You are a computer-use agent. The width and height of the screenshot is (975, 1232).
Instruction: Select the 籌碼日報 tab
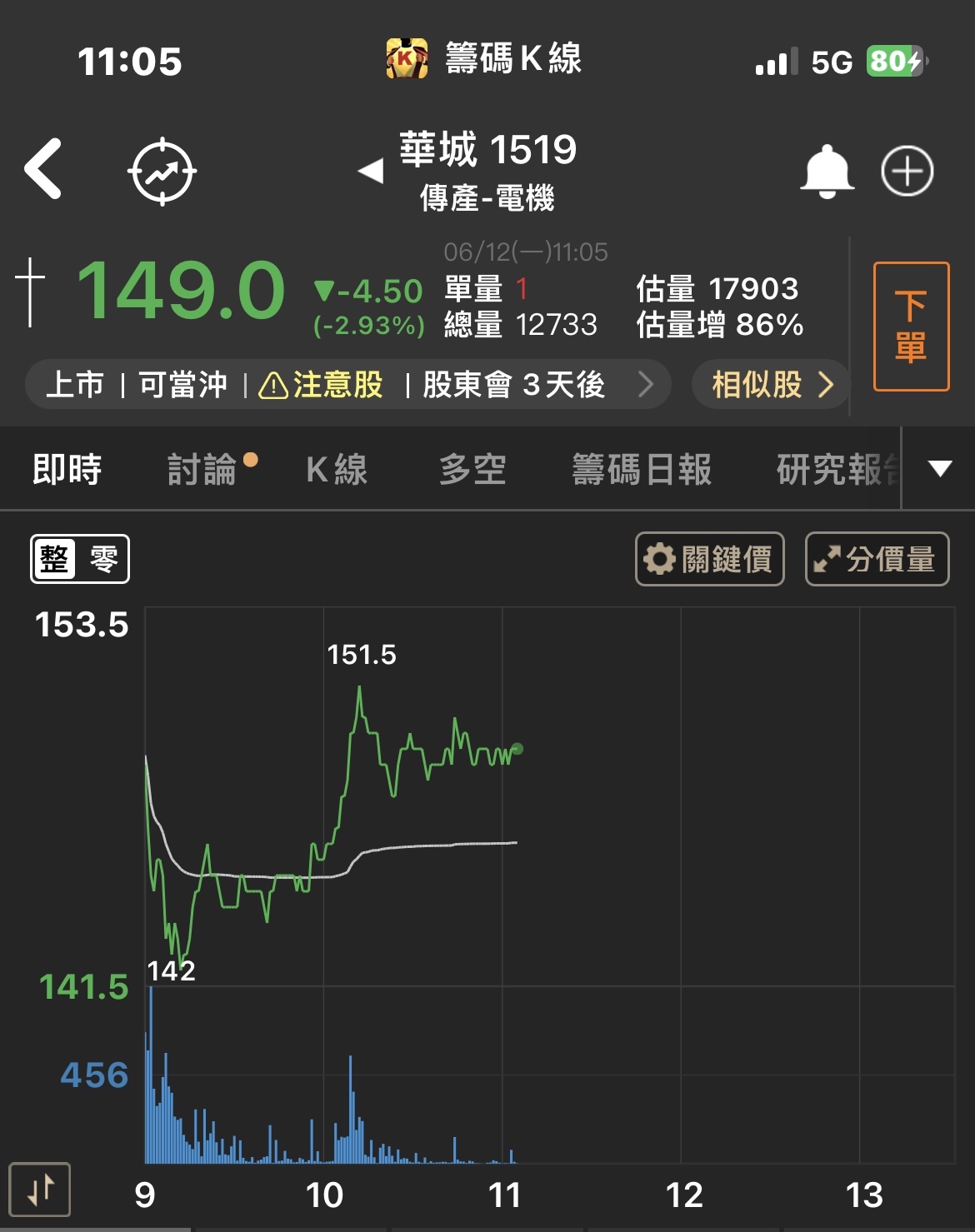pos(642,470)
